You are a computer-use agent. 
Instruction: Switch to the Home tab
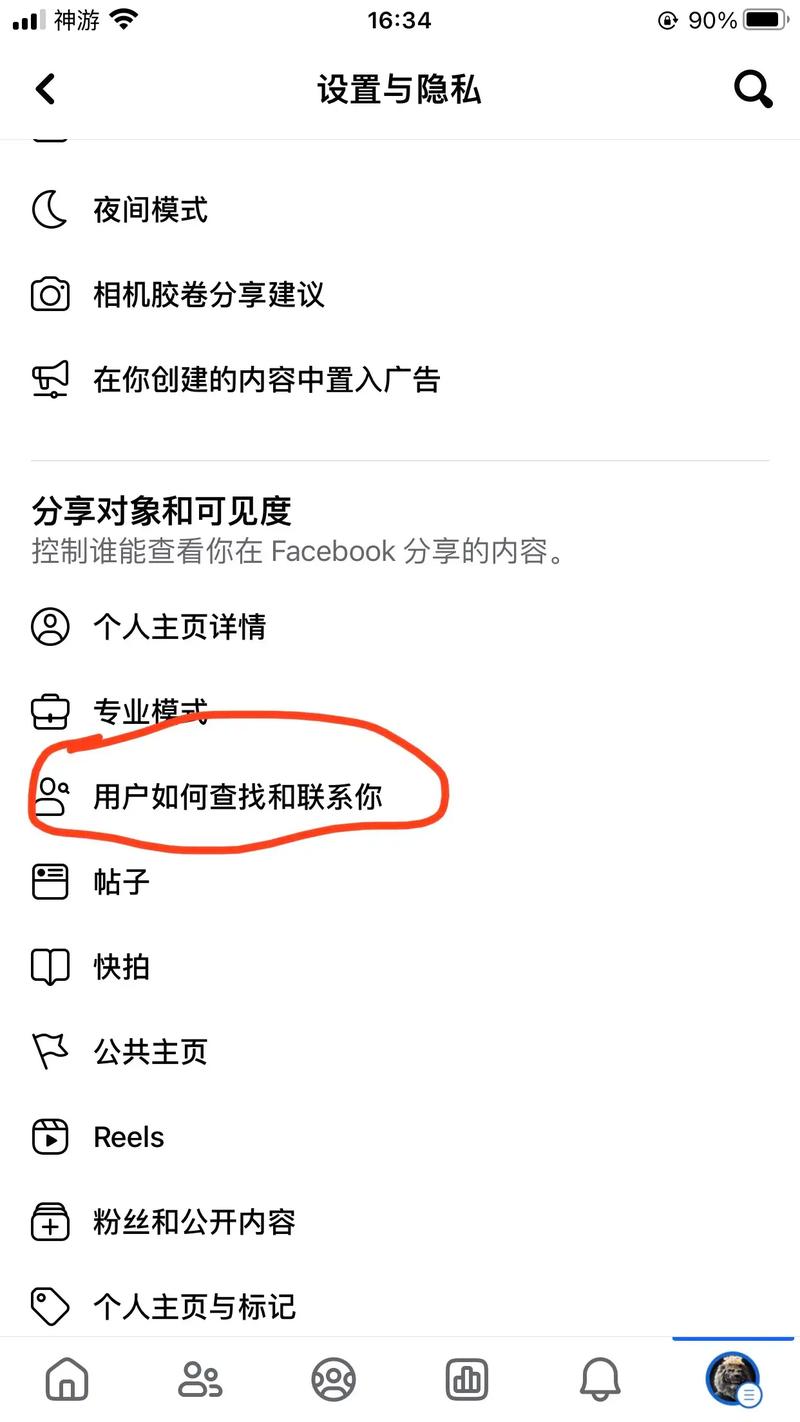tap(67, 1380)
